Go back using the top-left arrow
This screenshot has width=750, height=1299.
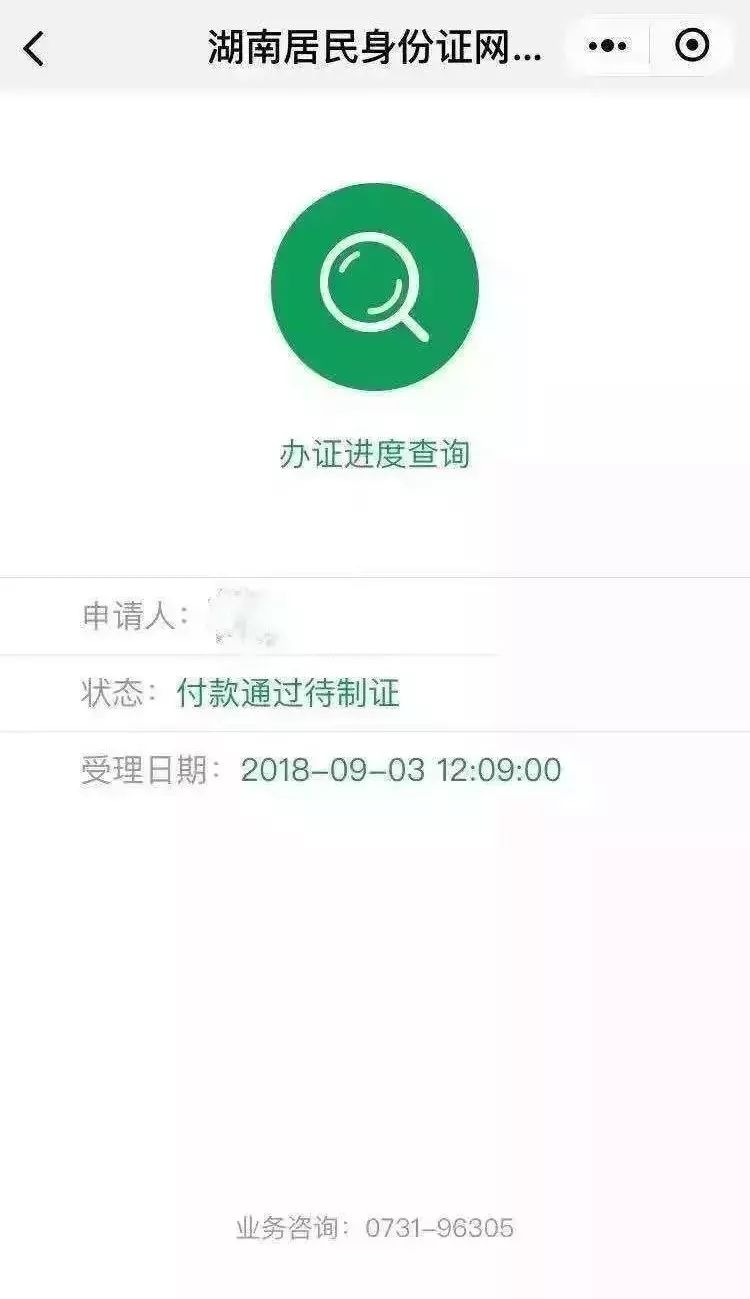click(35, 47)
